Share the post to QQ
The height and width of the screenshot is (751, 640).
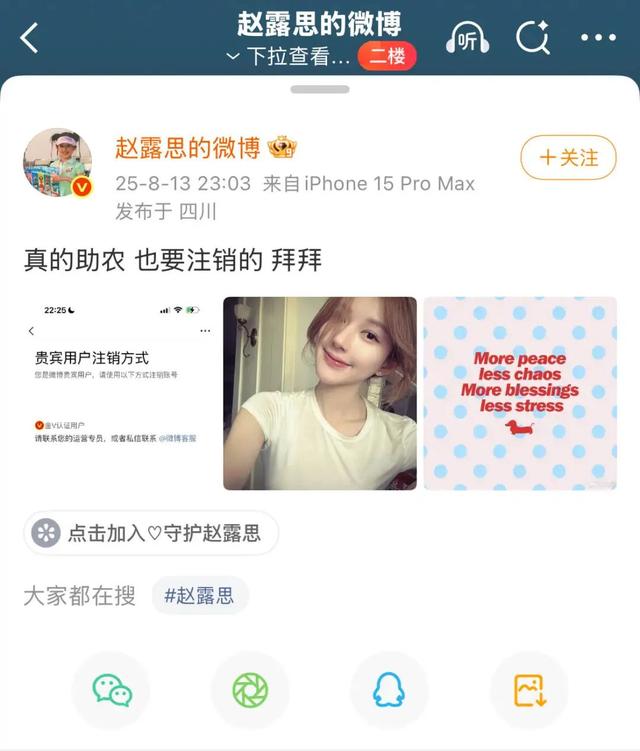pos(389,690)
